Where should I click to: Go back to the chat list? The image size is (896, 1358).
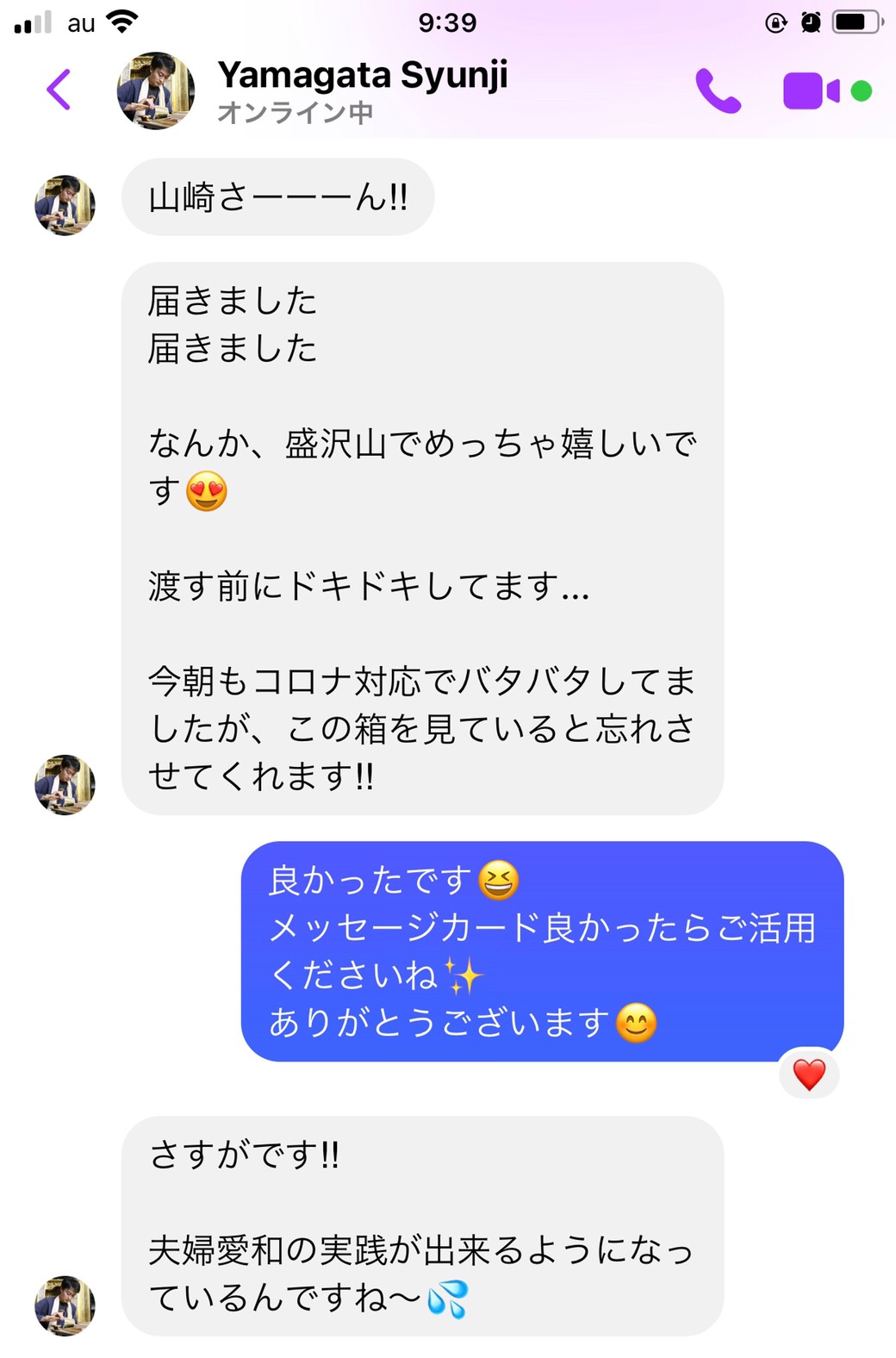click(x=59, y=90)
